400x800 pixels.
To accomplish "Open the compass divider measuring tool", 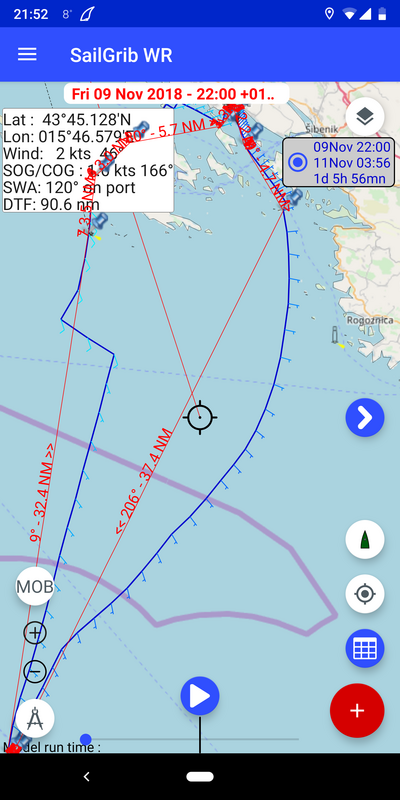I will 35,718.
